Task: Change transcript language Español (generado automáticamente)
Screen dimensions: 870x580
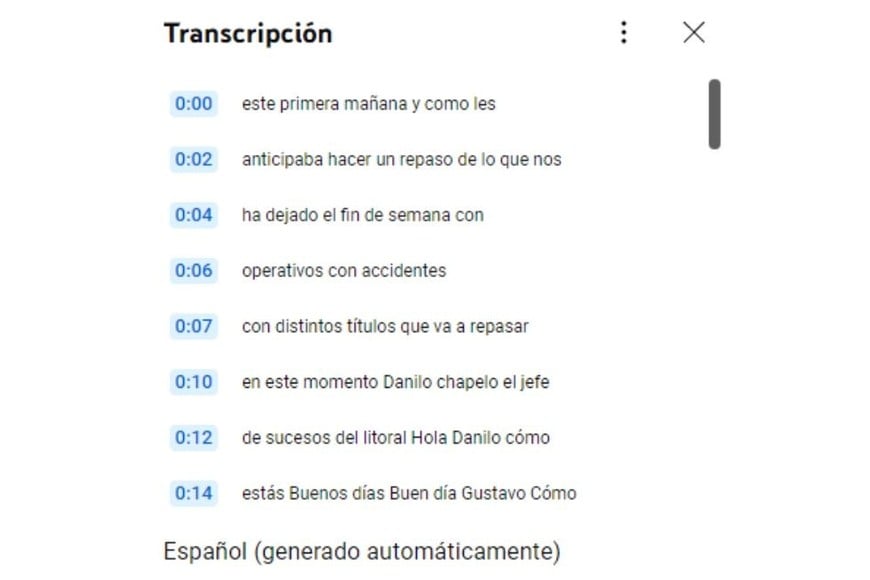Action: [x=361, y=551]
